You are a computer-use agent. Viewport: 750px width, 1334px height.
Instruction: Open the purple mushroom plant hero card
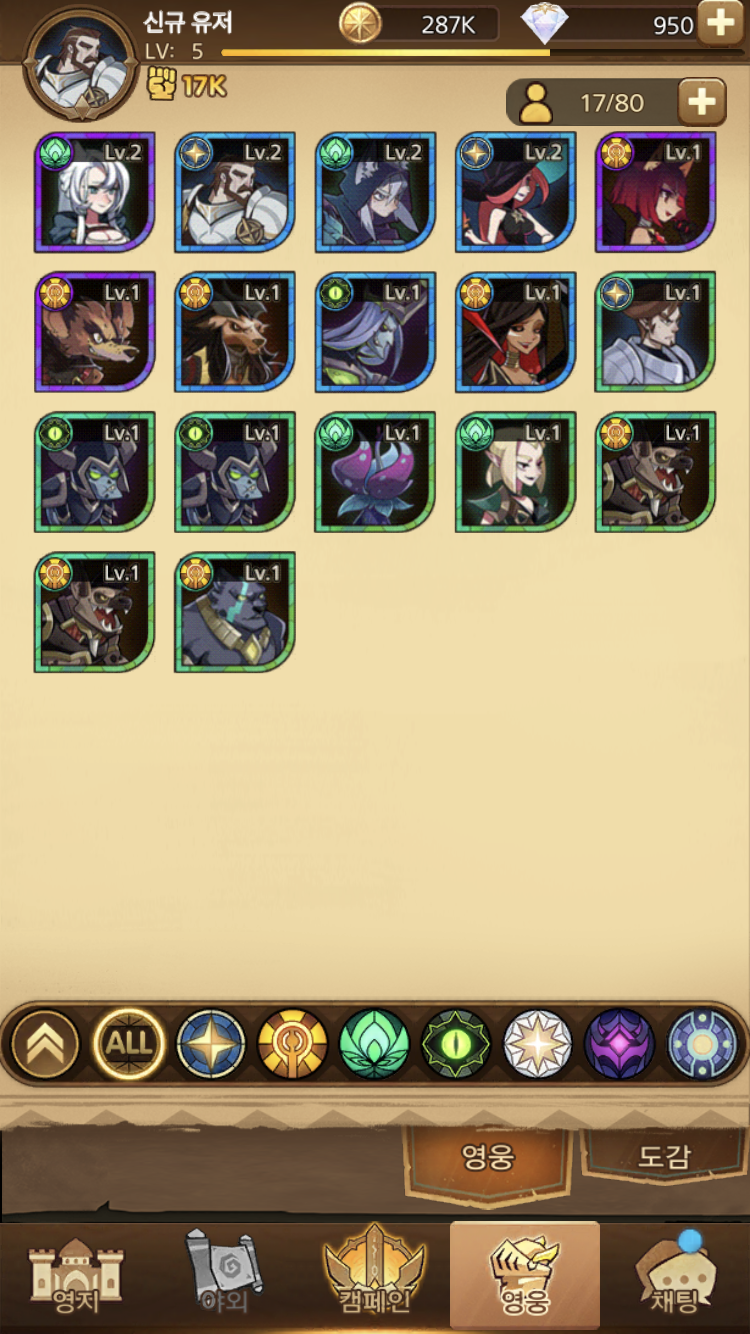pyautogui.click(x=375, y=472)
